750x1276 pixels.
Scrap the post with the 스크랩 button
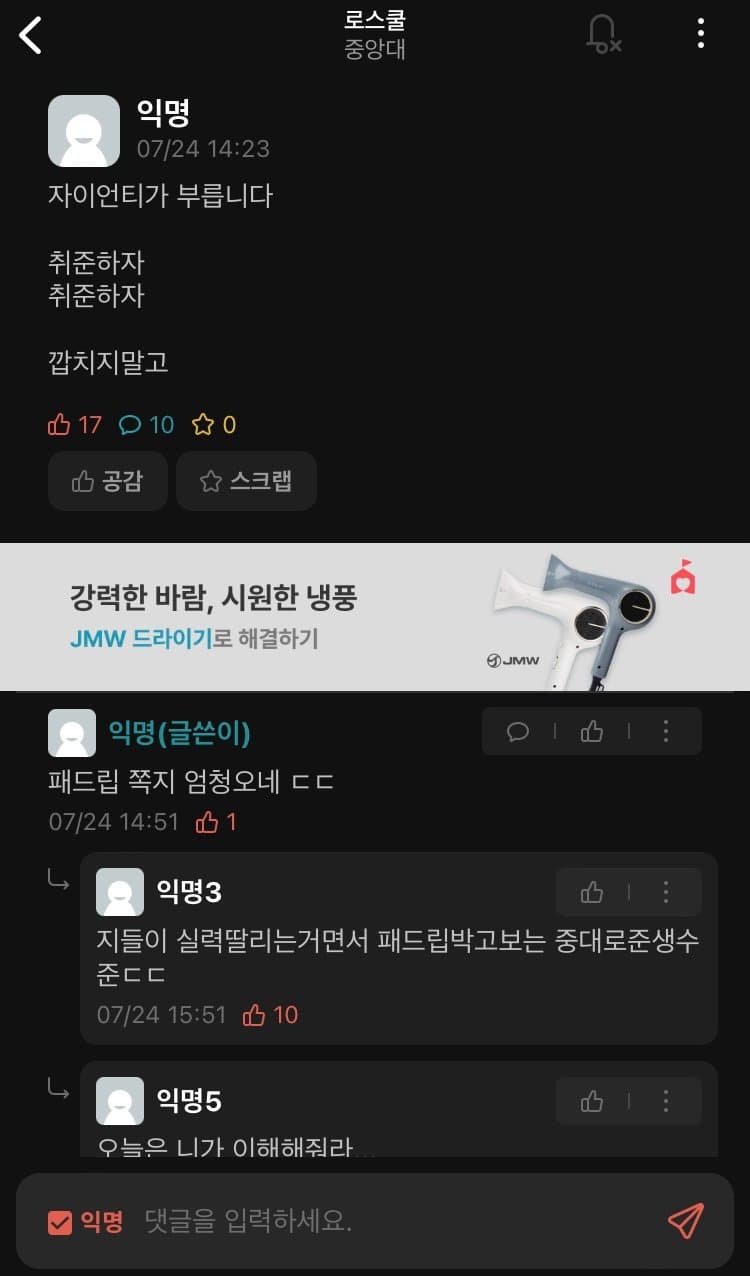click(246, 481)
